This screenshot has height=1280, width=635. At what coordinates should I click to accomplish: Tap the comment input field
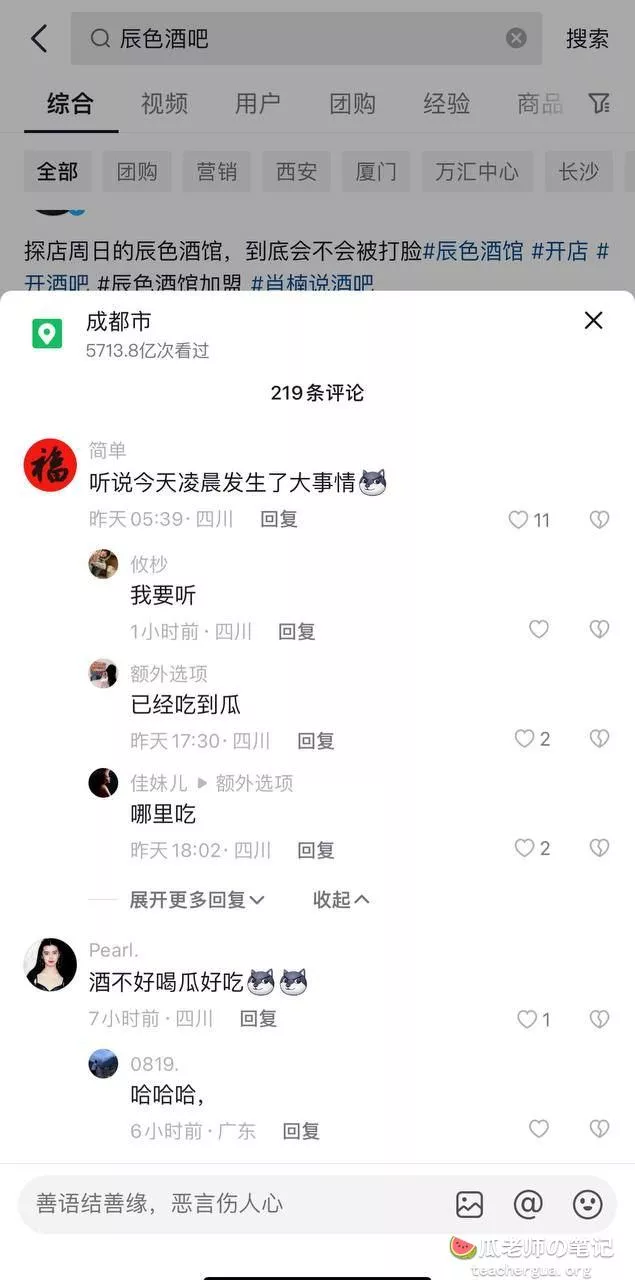230,1203
